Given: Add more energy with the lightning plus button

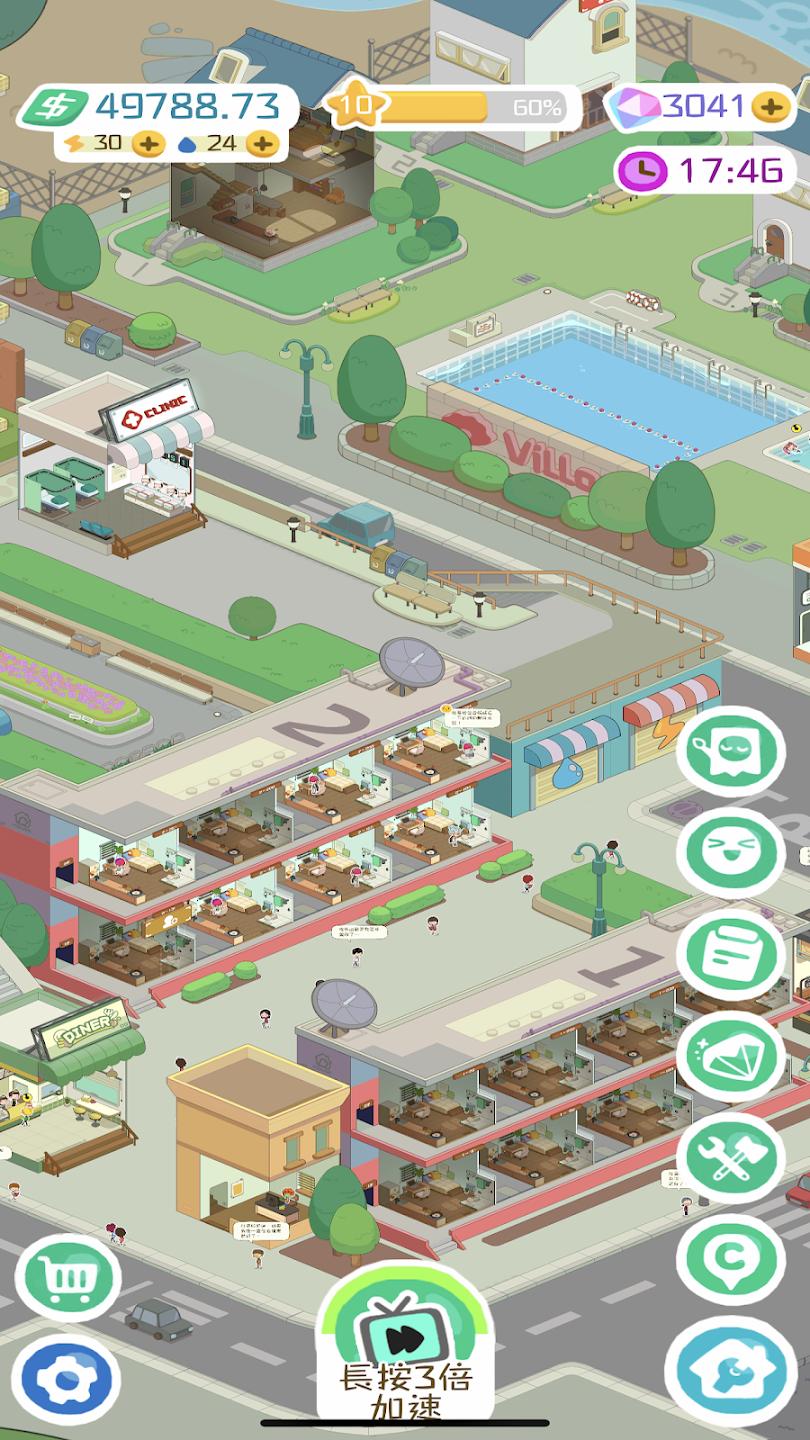Looking at the screenshot, I should [147, 144].
